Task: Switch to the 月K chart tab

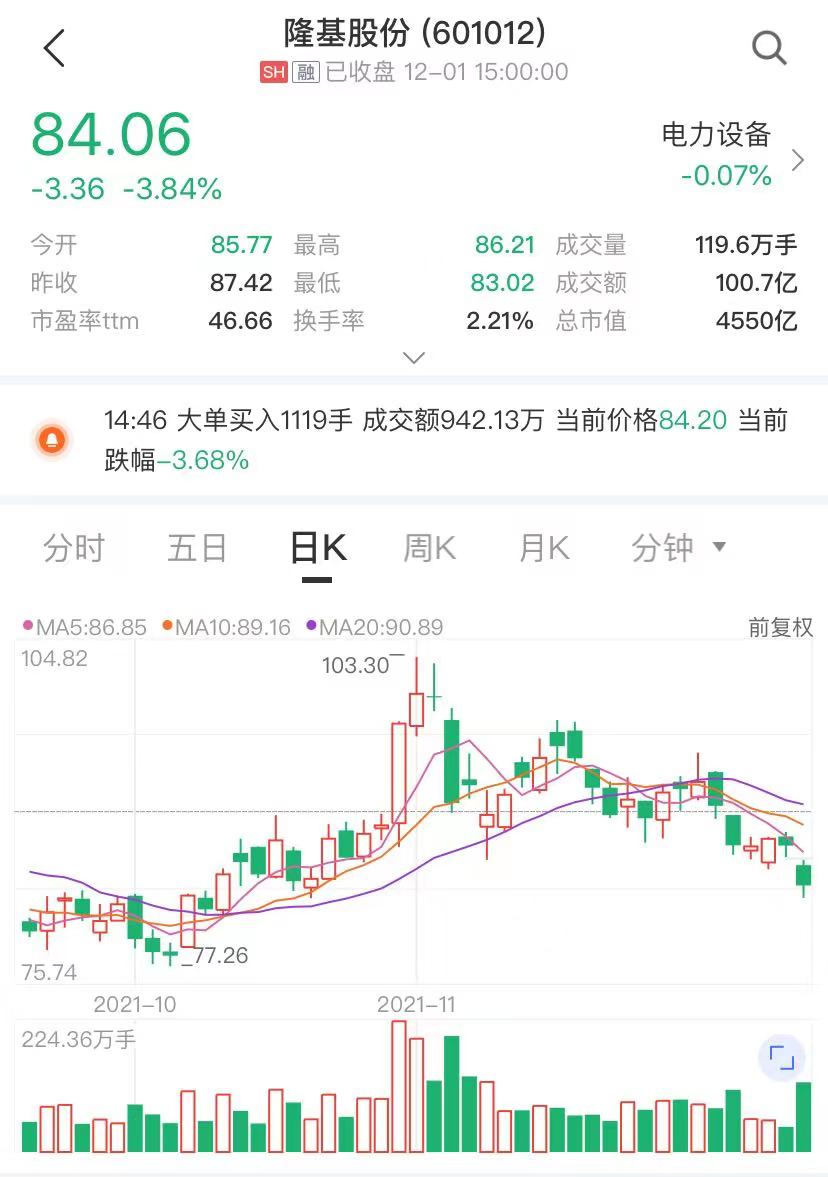Action: tap(544, 548)
